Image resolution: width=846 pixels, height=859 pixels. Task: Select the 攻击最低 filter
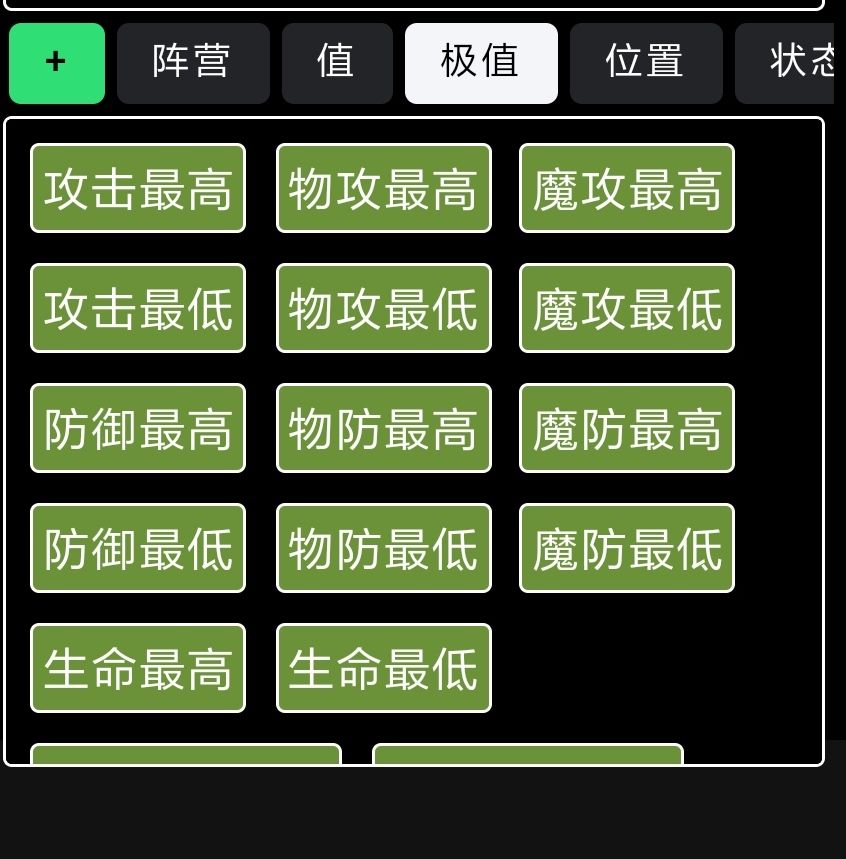pos(138,308)
